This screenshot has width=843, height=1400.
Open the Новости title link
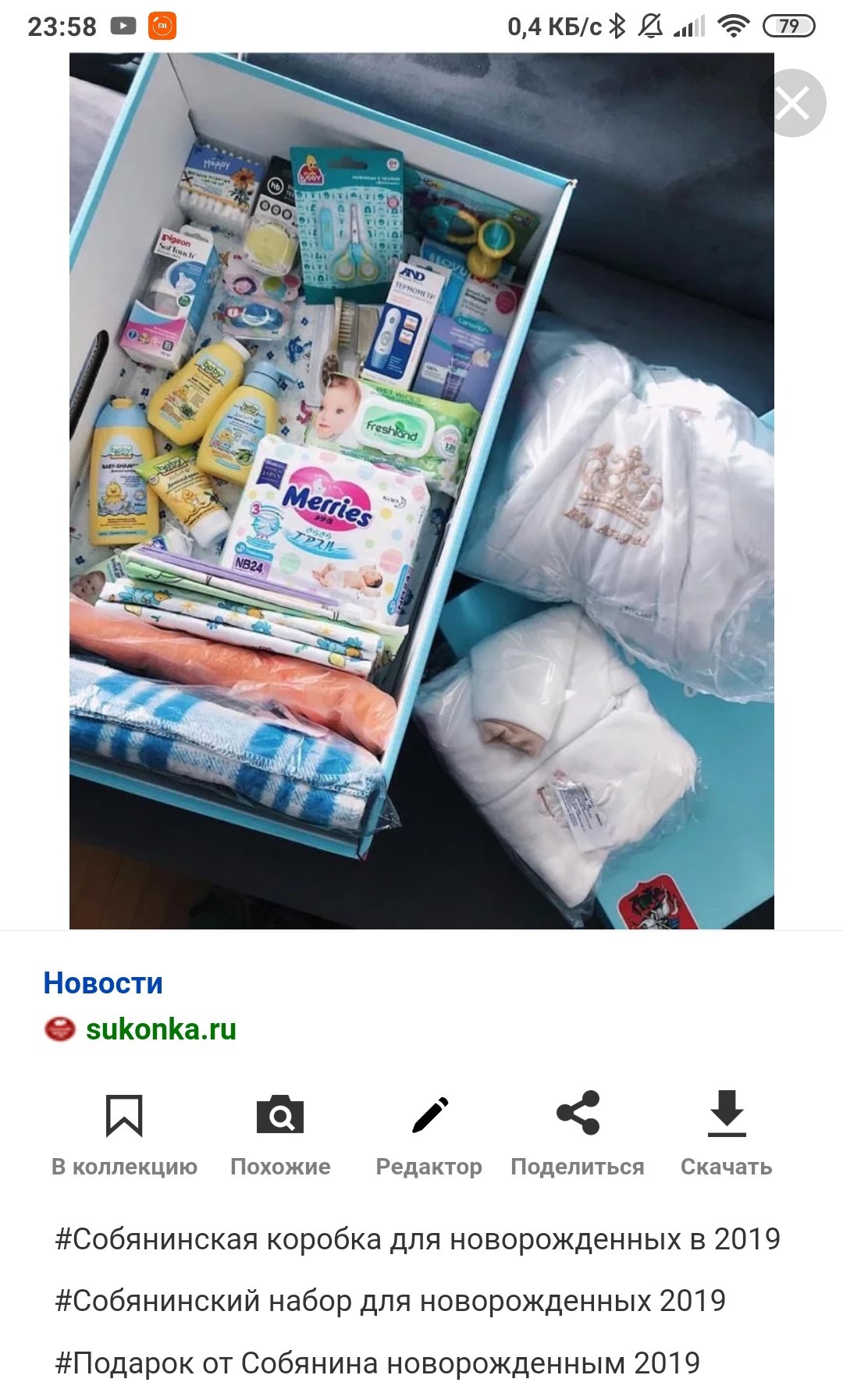point(103,983)
